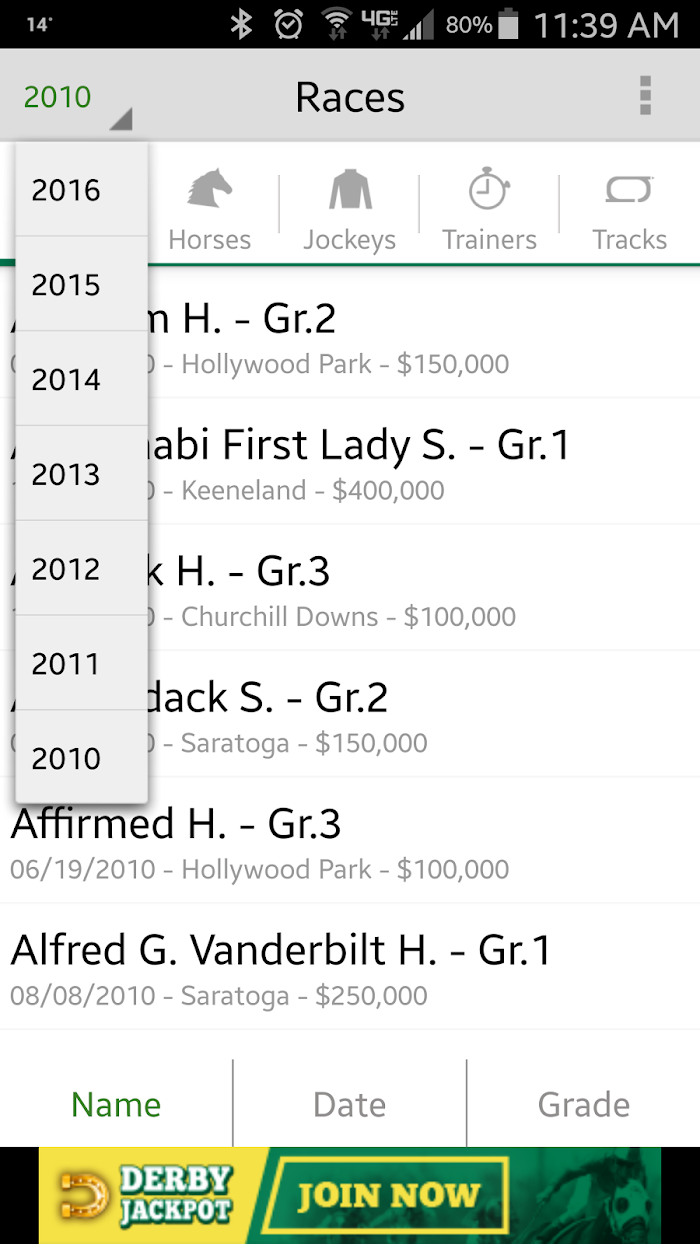The image size is (700, 1244).
Task: Open the overflow menu
Action: click(x=645, y=96)
